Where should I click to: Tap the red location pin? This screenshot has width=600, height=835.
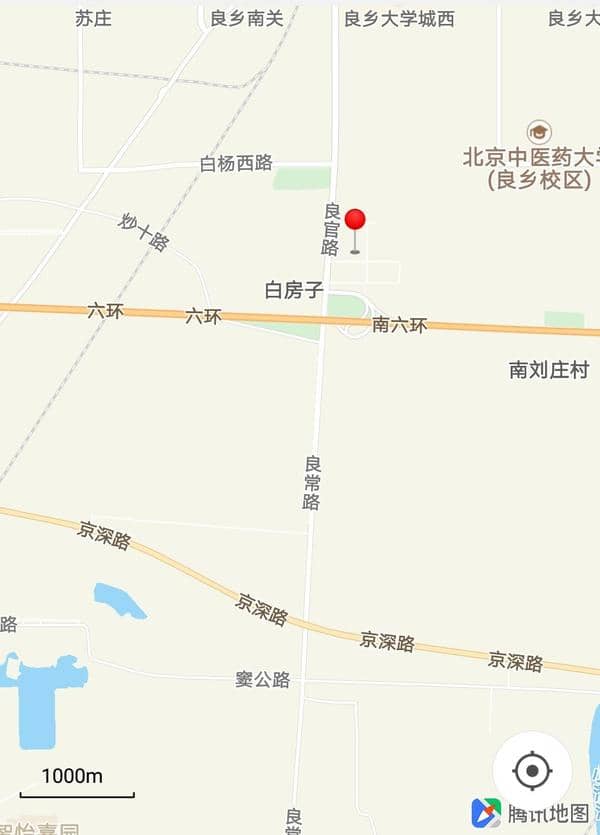point(355,222)
